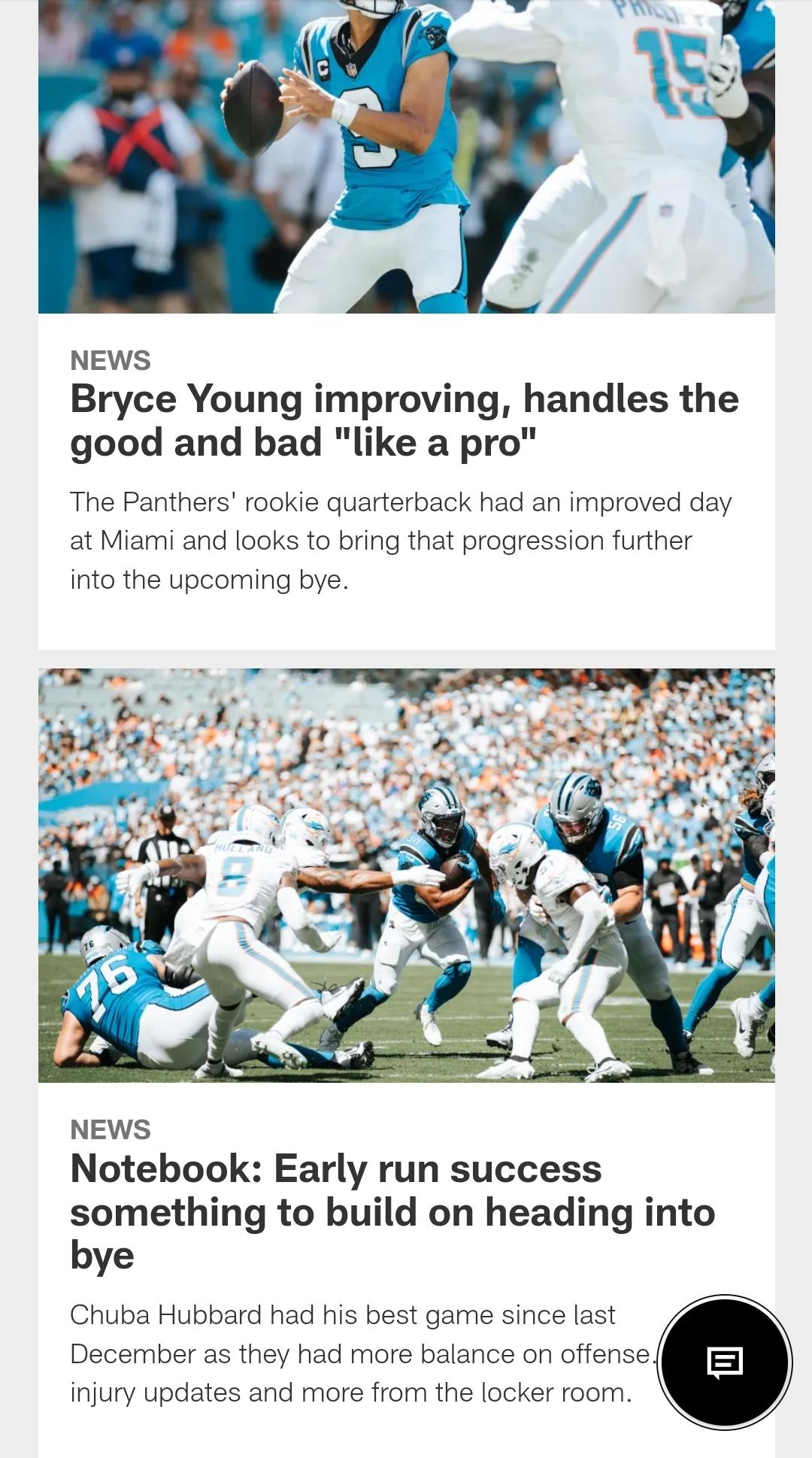Open the Bryce Young improving article
Viewport: 812px width, 1458px height.
point(404,420)
